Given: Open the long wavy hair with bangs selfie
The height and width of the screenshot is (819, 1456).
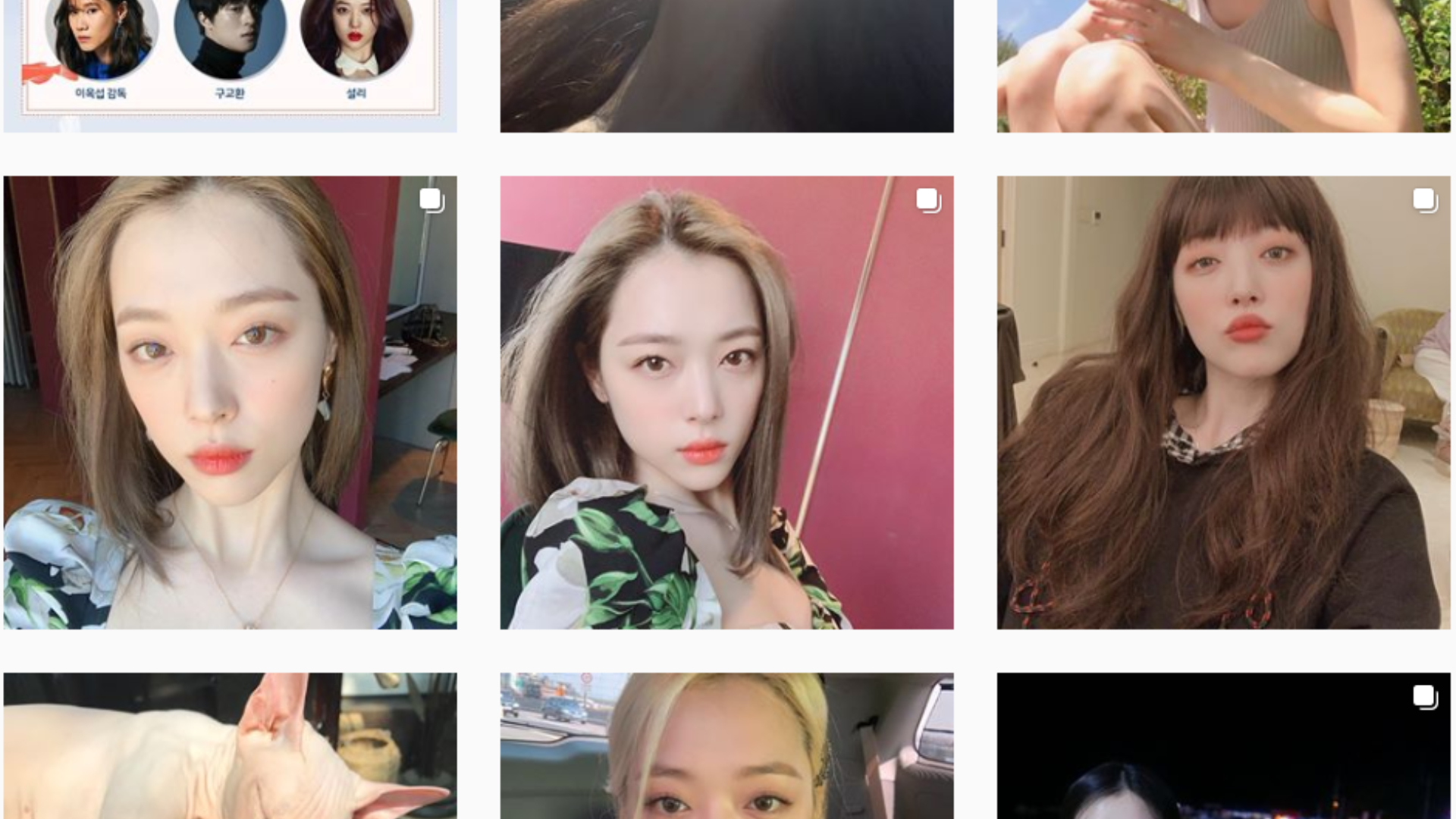Looking at the screenshot, I should click(1223, 403).
